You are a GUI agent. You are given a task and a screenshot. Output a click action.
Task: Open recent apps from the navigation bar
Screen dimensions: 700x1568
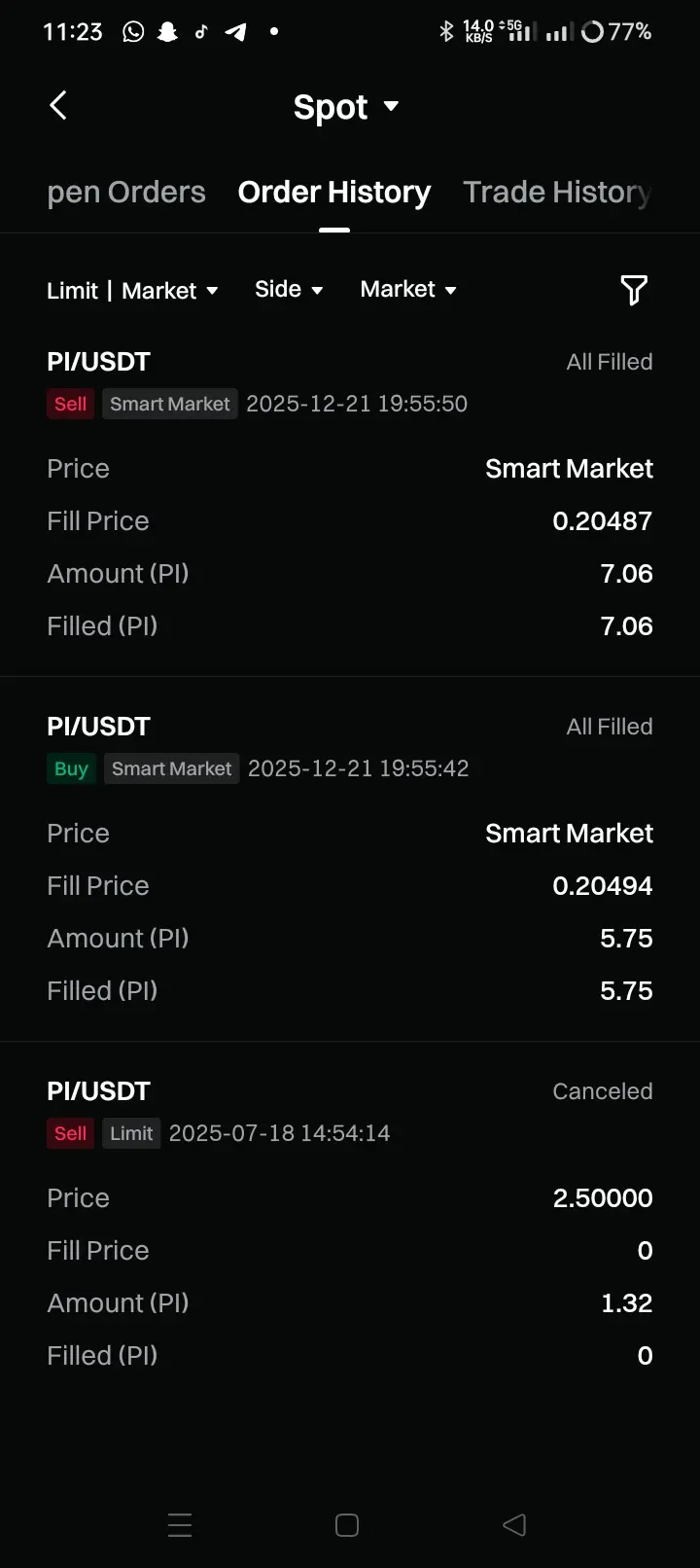(x=180, y=1525)
